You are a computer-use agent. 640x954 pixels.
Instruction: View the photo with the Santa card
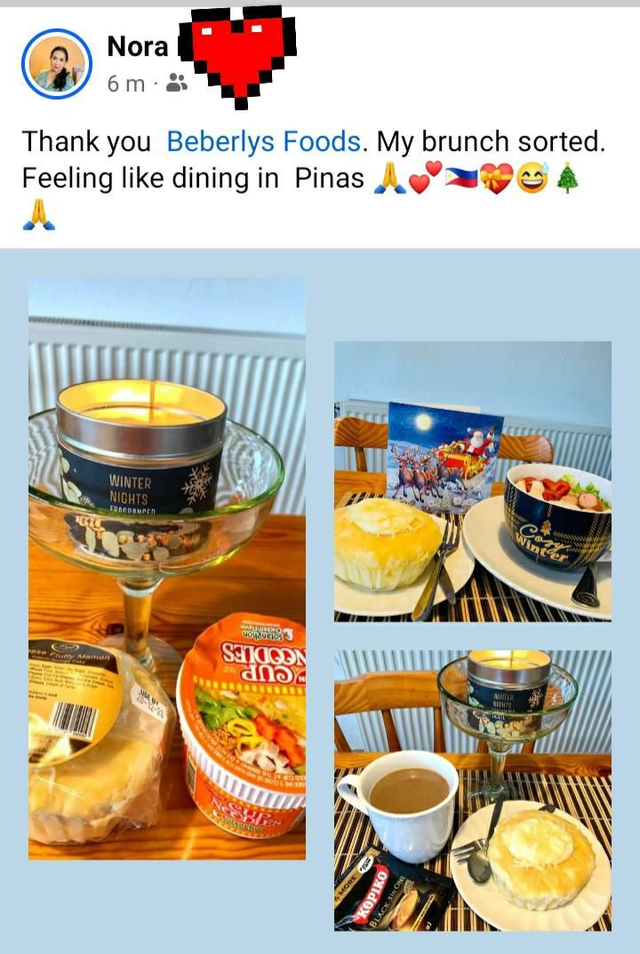pos(472,481)
